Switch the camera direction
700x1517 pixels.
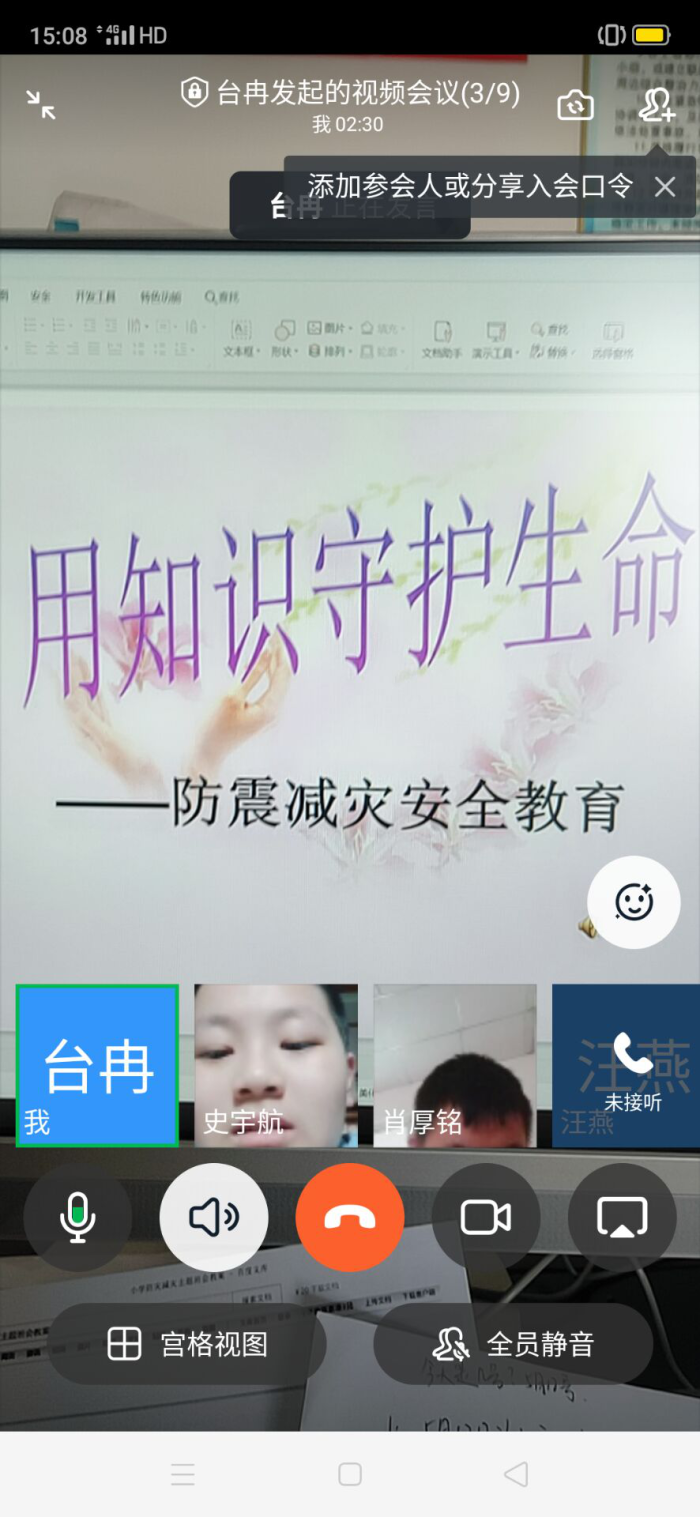pyautogui.click(x=575, y=104)
